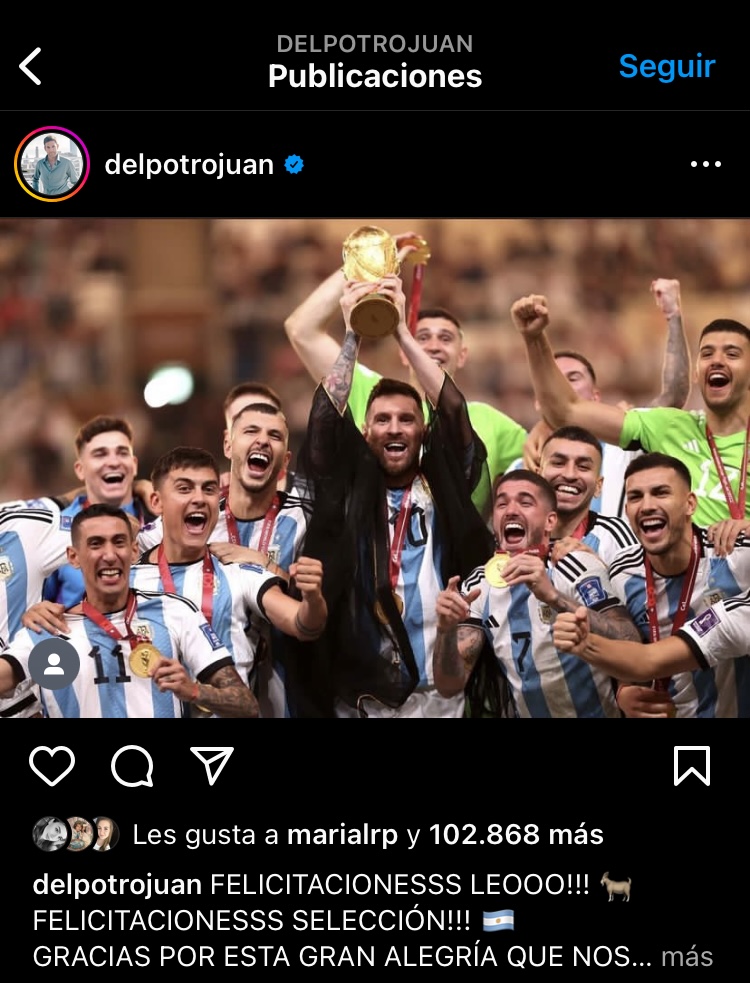Open marialrp's profile from likes line

(x=343, y=834)
